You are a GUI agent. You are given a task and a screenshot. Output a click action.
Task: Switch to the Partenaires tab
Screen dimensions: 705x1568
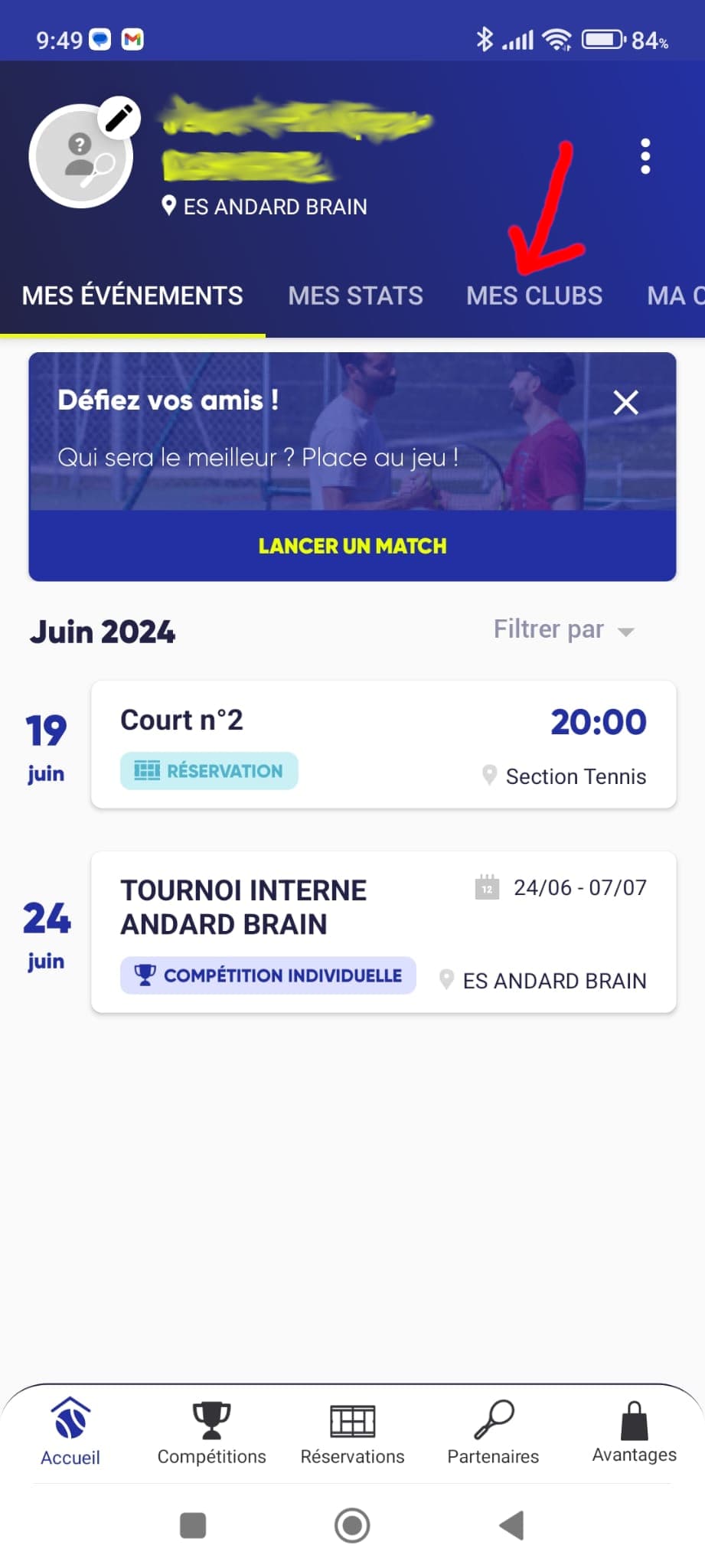[x=493, y=1432]
